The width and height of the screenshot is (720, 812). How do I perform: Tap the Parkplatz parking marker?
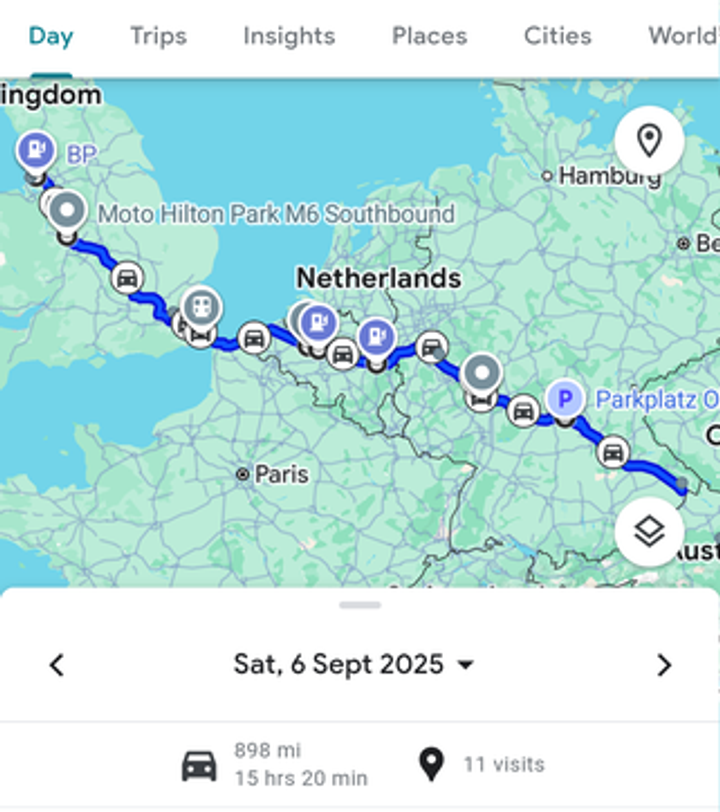pos(565,400)
